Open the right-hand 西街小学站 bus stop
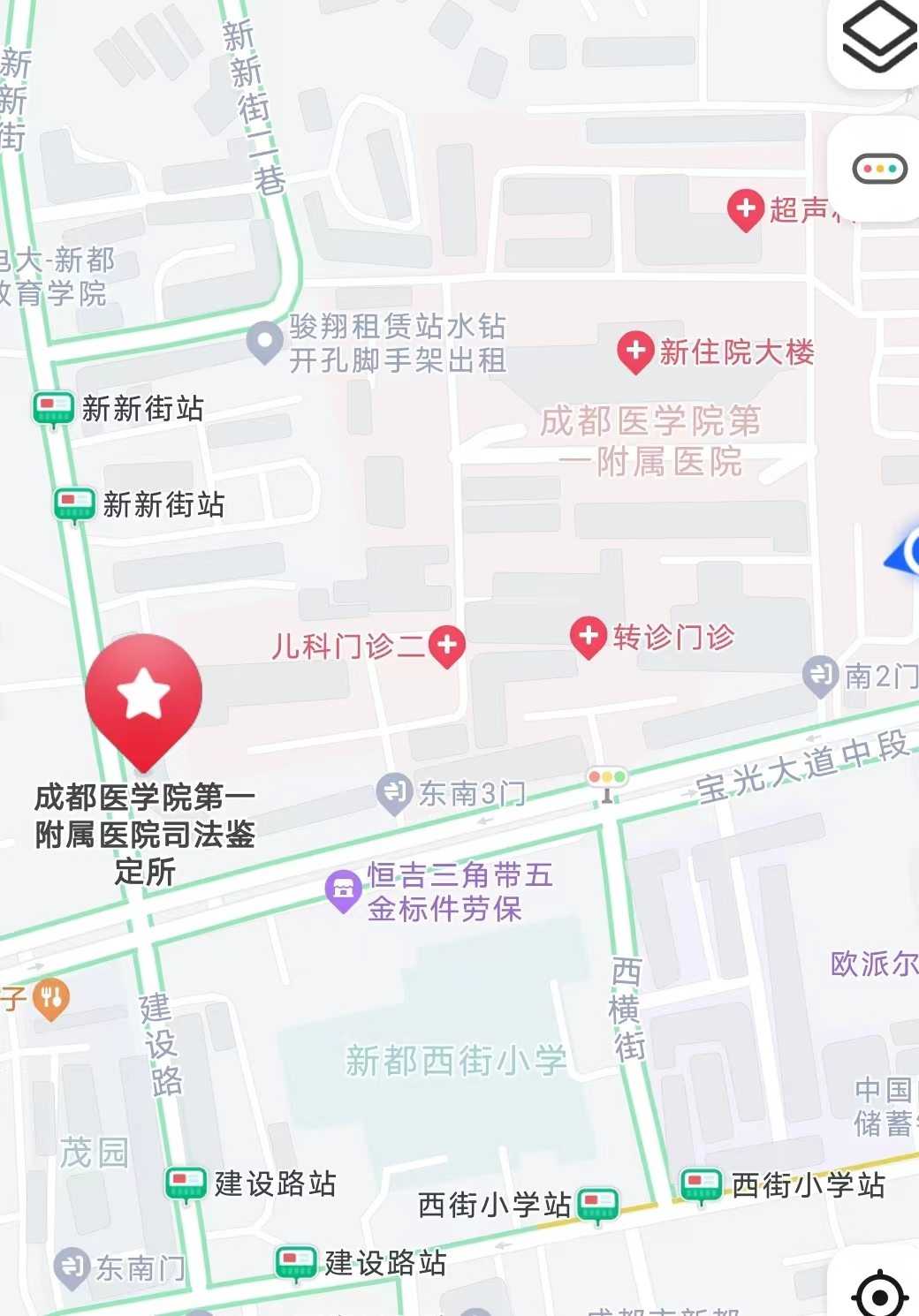Image resolution: width=919 pixels, height=1316 pixels. [702, 1184]
